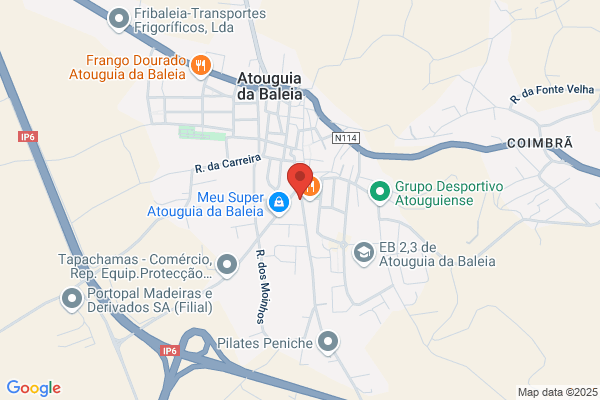The image size is (600, 400).
Task: Select the Meu Super Atouguia da Baleia pin
Action: pyautogui.click(x=279, y=203)
